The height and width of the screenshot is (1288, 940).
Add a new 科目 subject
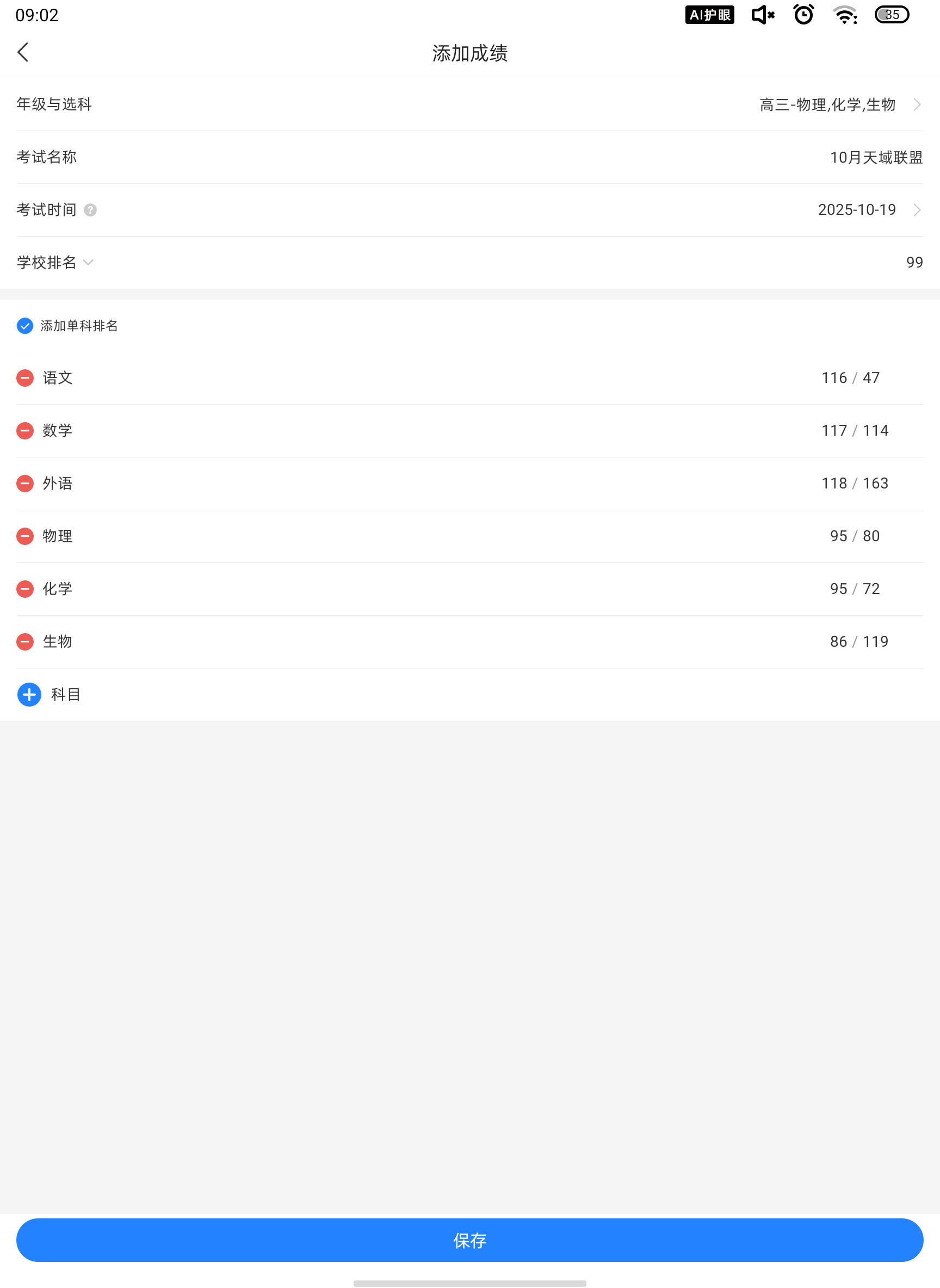tap(29, 695)
